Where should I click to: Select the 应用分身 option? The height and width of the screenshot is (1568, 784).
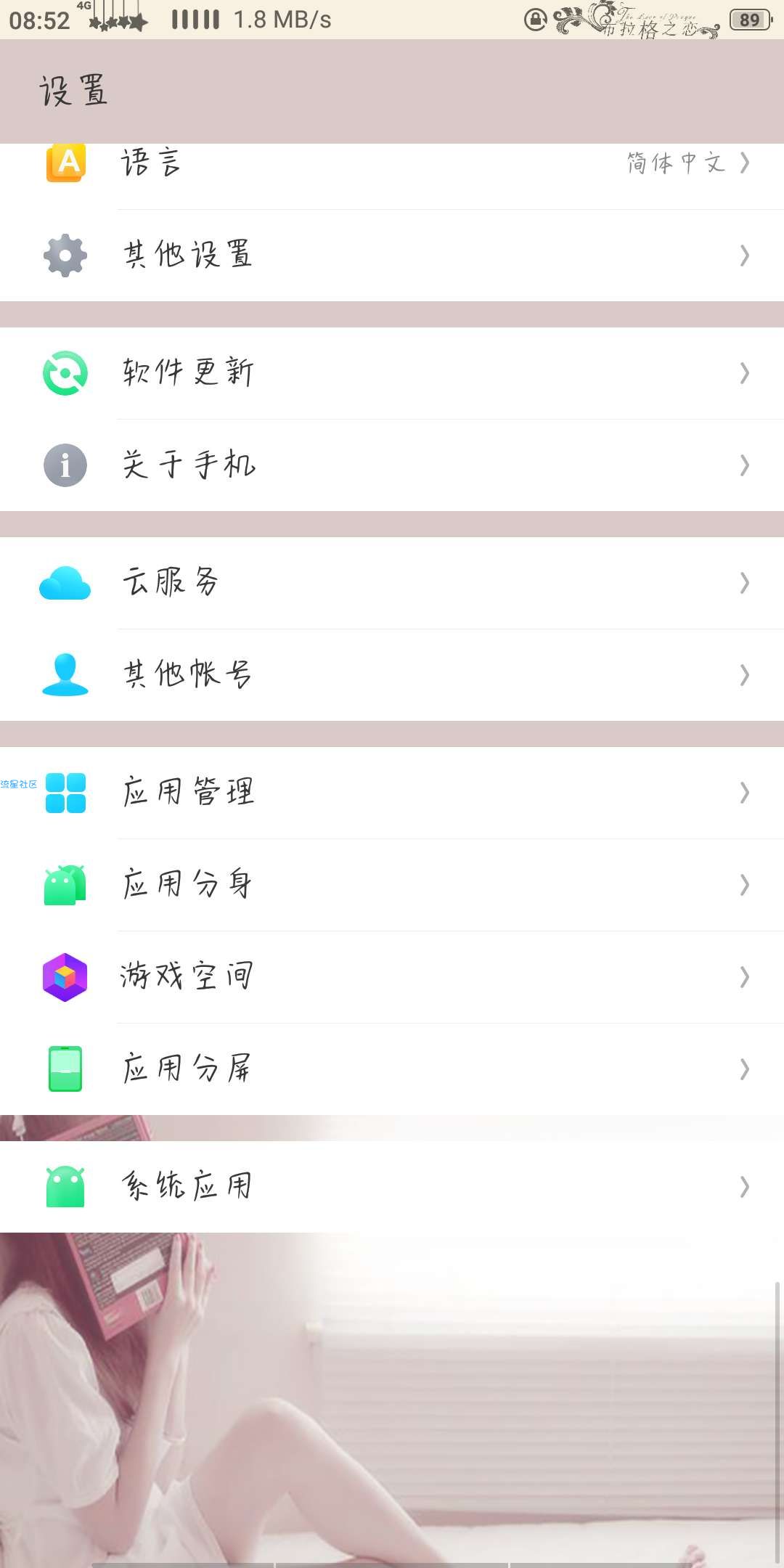392,885
